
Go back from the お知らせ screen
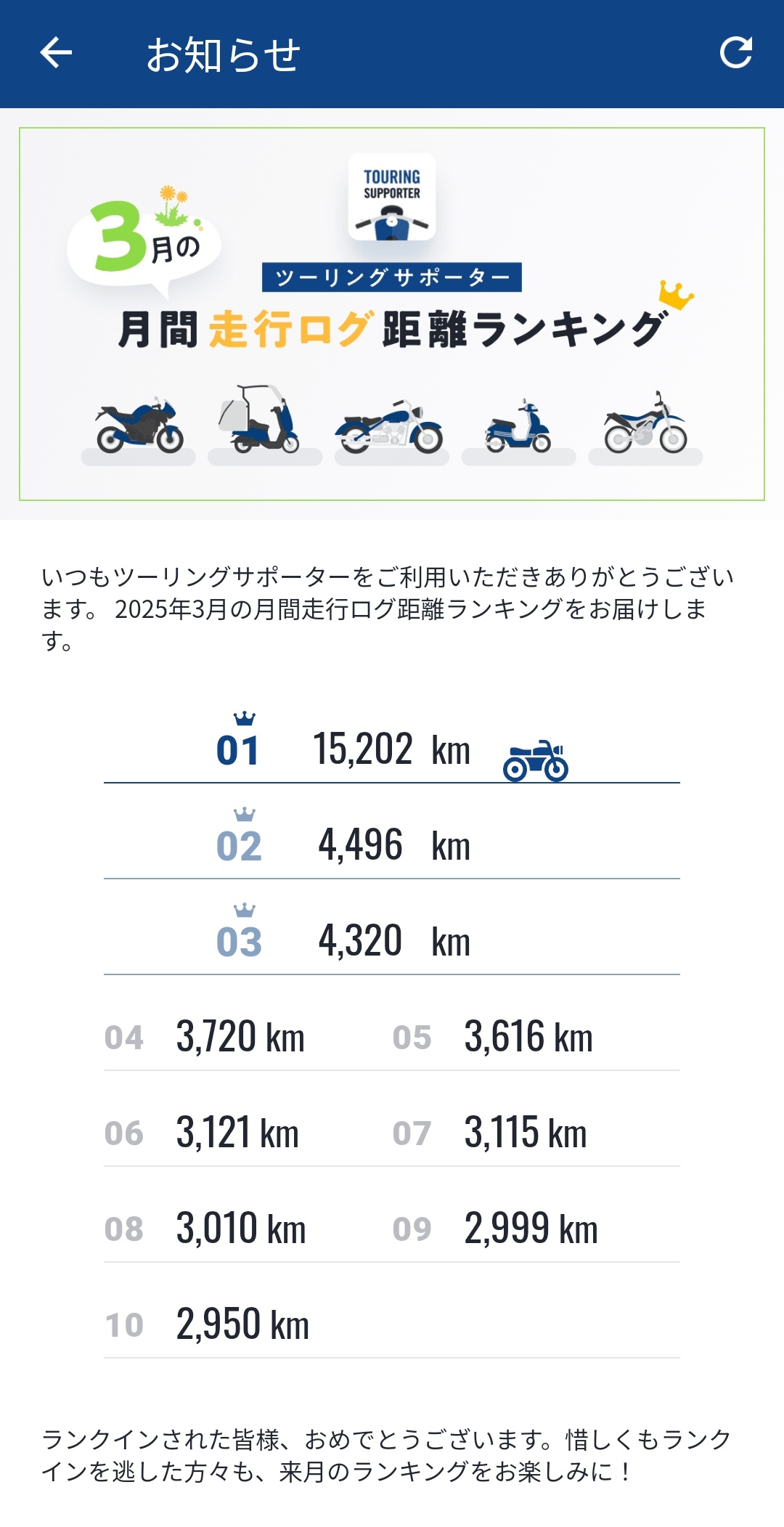pyautogui.click(x=56, y=53)
